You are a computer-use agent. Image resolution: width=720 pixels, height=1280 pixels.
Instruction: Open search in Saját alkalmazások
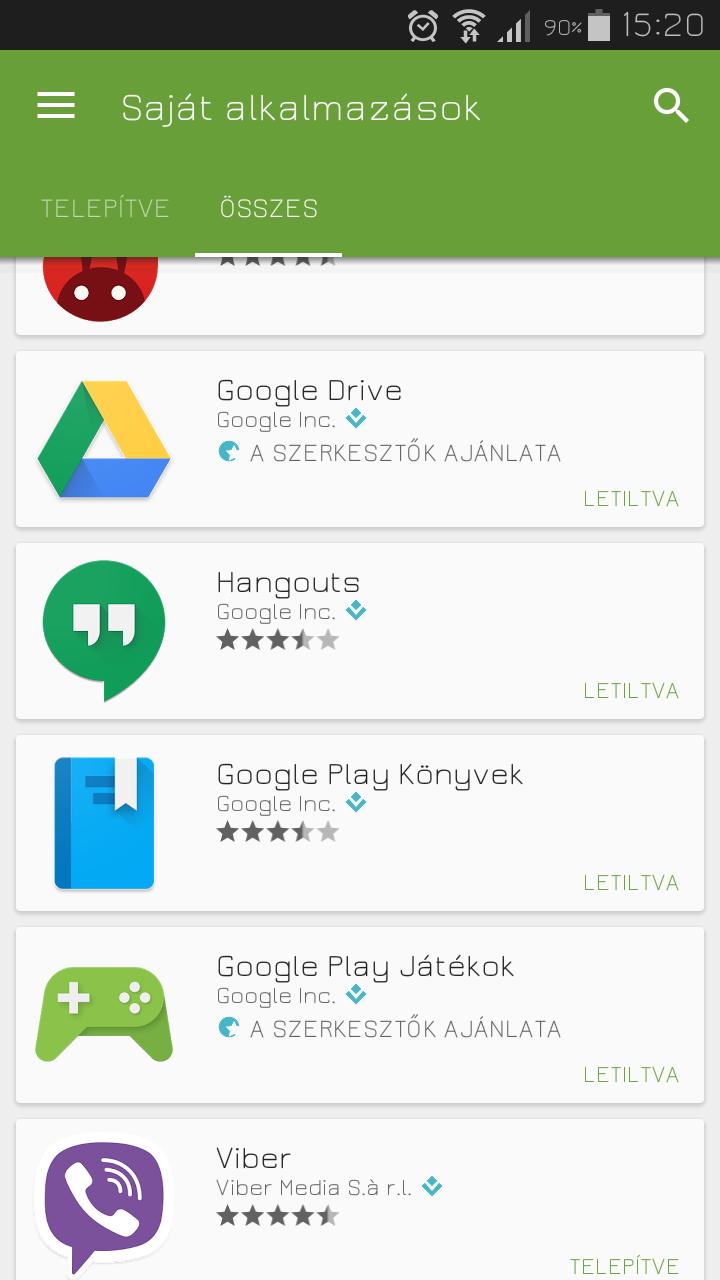point(671,106)
